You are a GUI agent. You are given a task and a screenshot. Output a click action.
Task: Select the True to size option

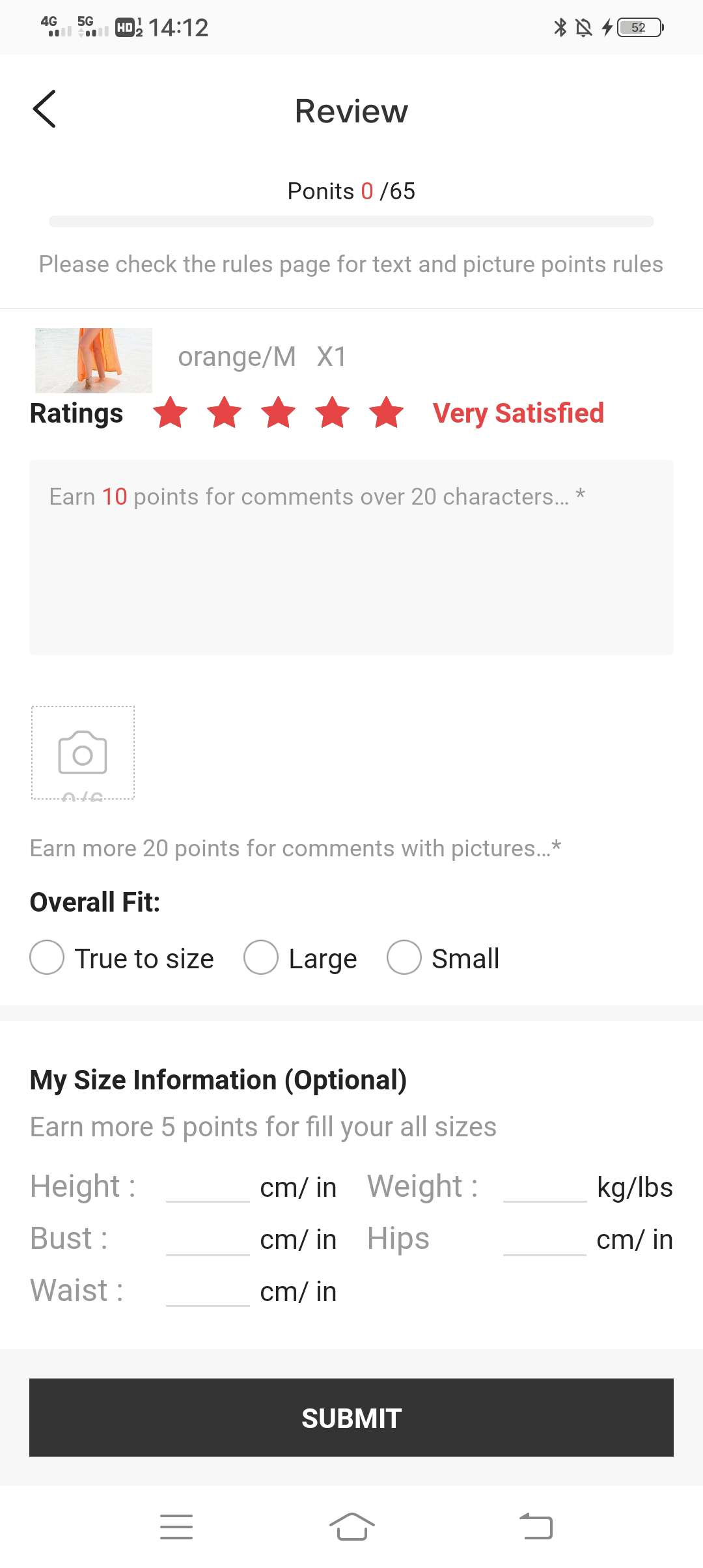46,958
